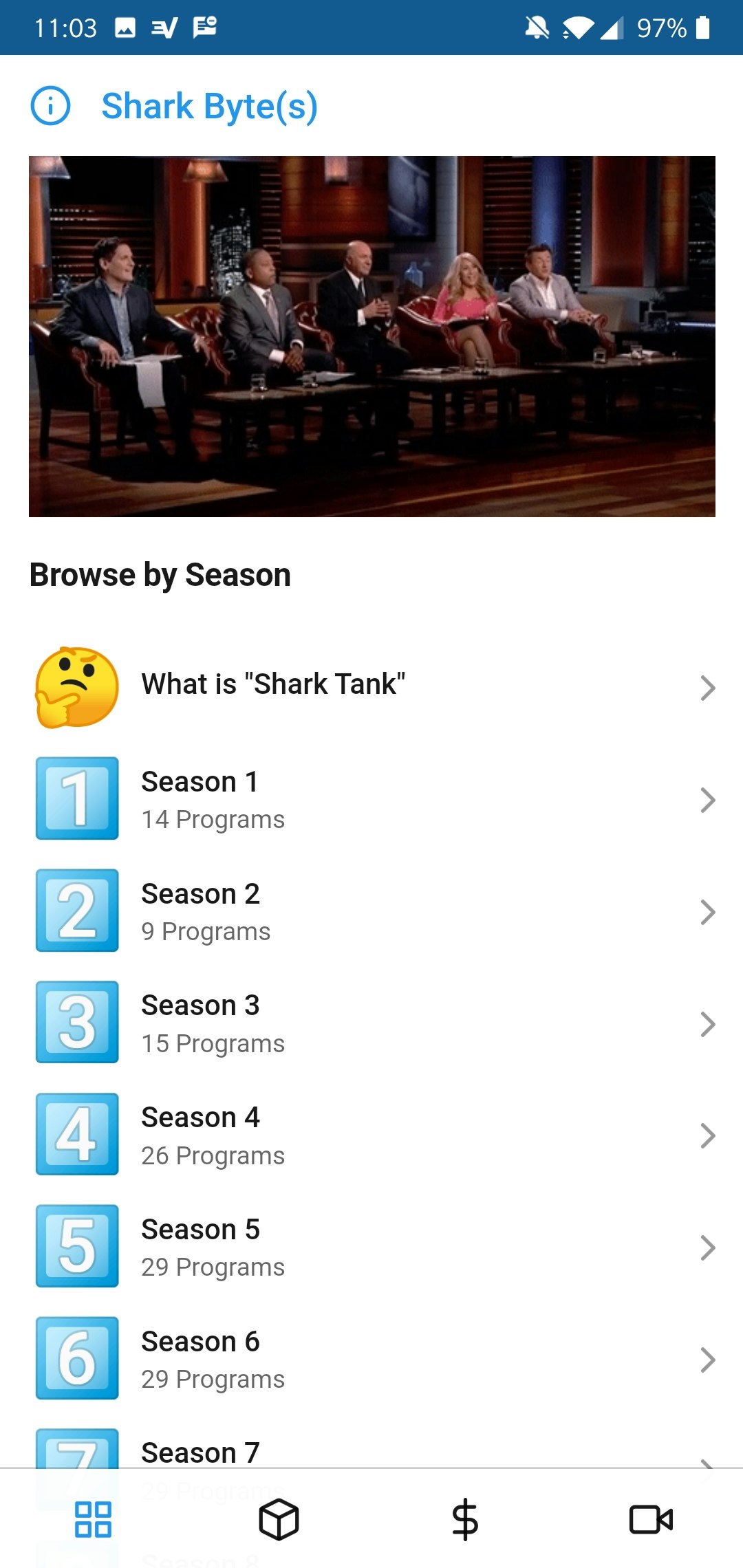Tap the info icon beside Shark Byte(s)
Viewport: 743px width, 1568px height.
coord(52,106)
